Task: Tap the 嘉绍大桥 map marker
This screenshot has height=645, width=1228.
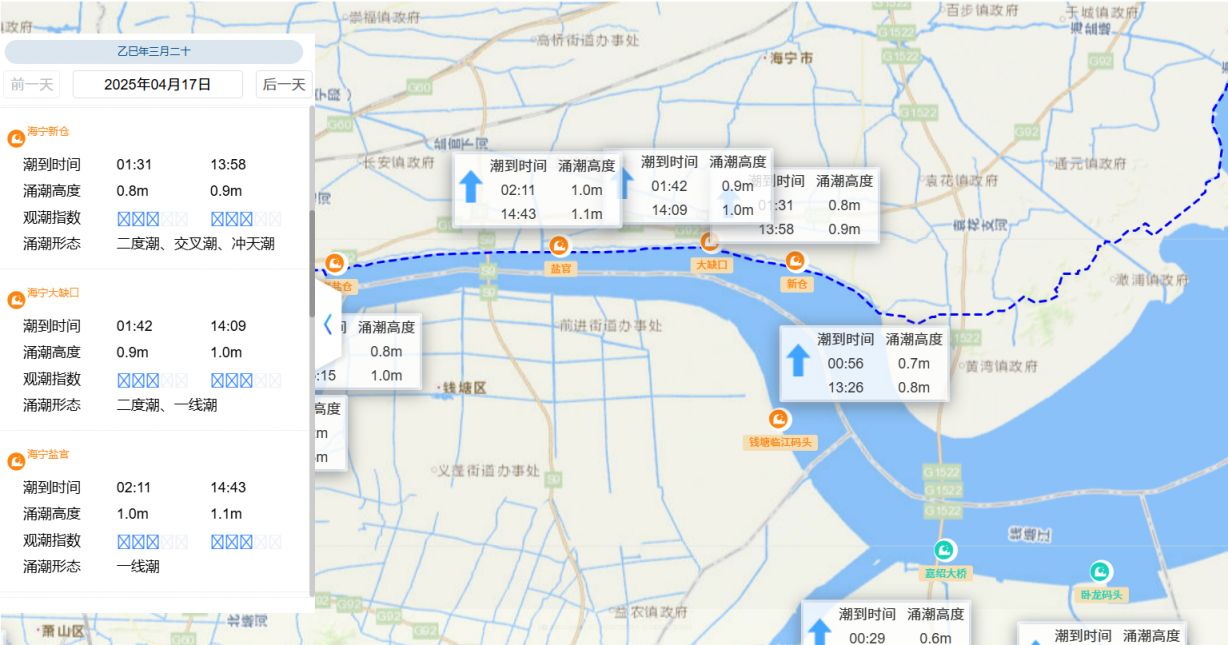Action: point(944,550)
